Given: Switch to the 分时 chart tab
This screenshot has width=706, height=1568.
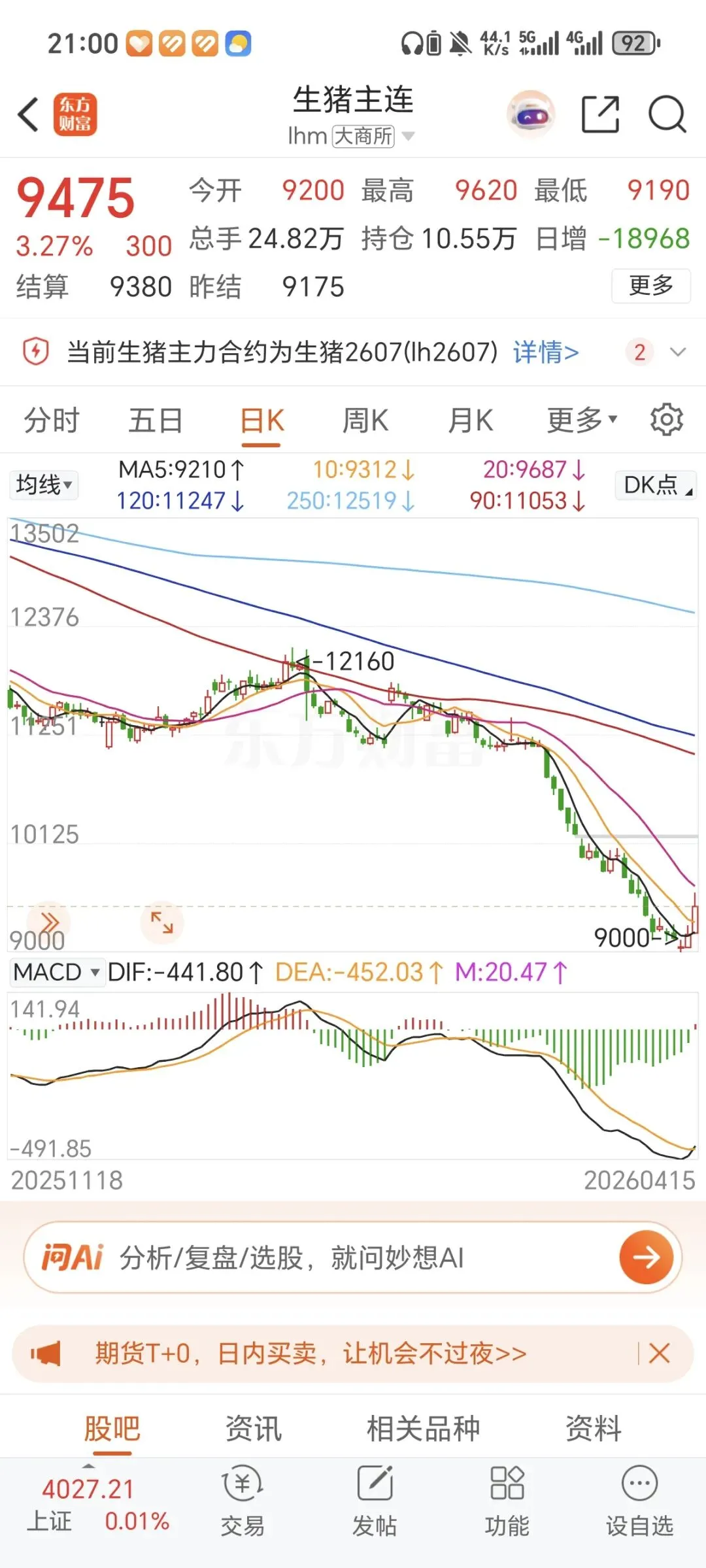Looking at the screenshot, I should coord(51,420).
